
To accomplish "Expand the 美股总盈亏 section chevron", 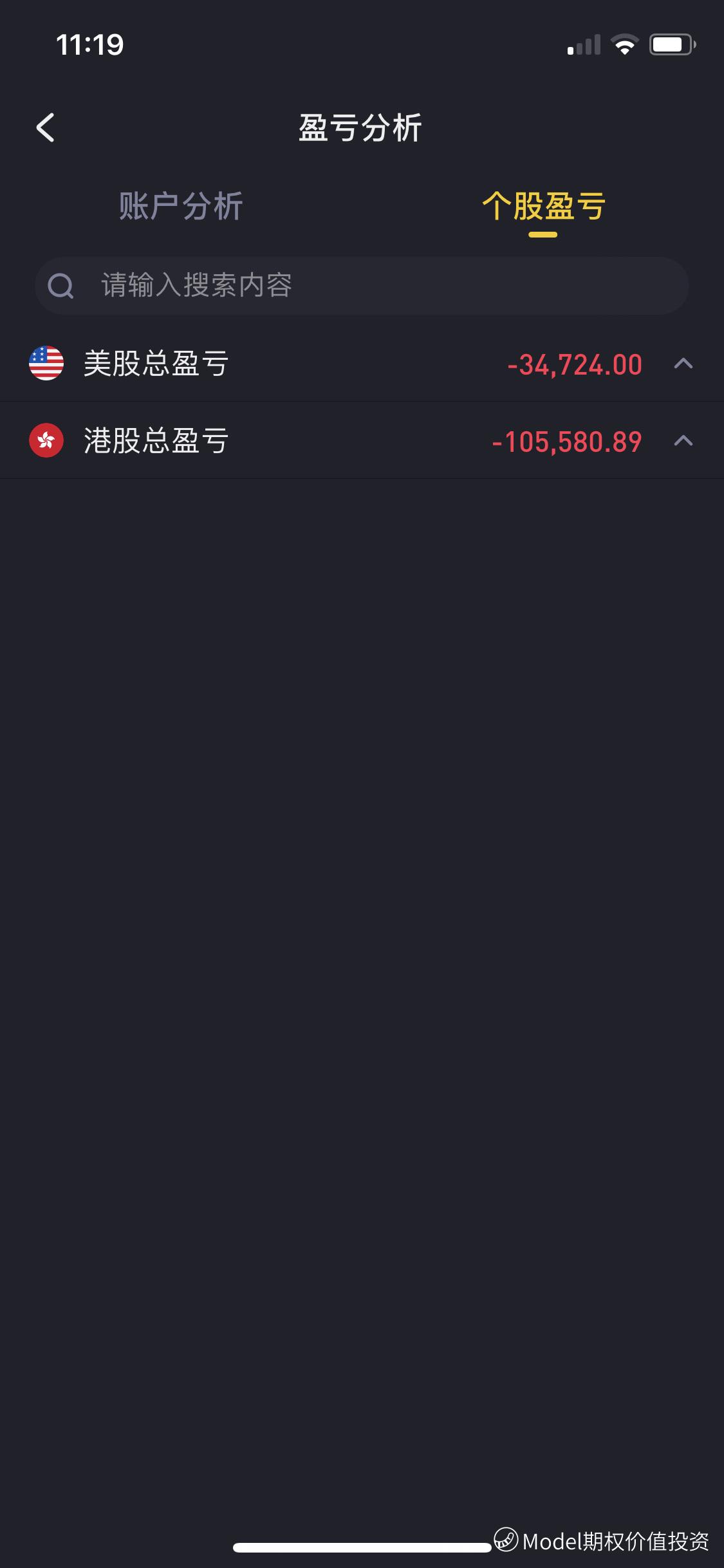I will pos(683,364).
